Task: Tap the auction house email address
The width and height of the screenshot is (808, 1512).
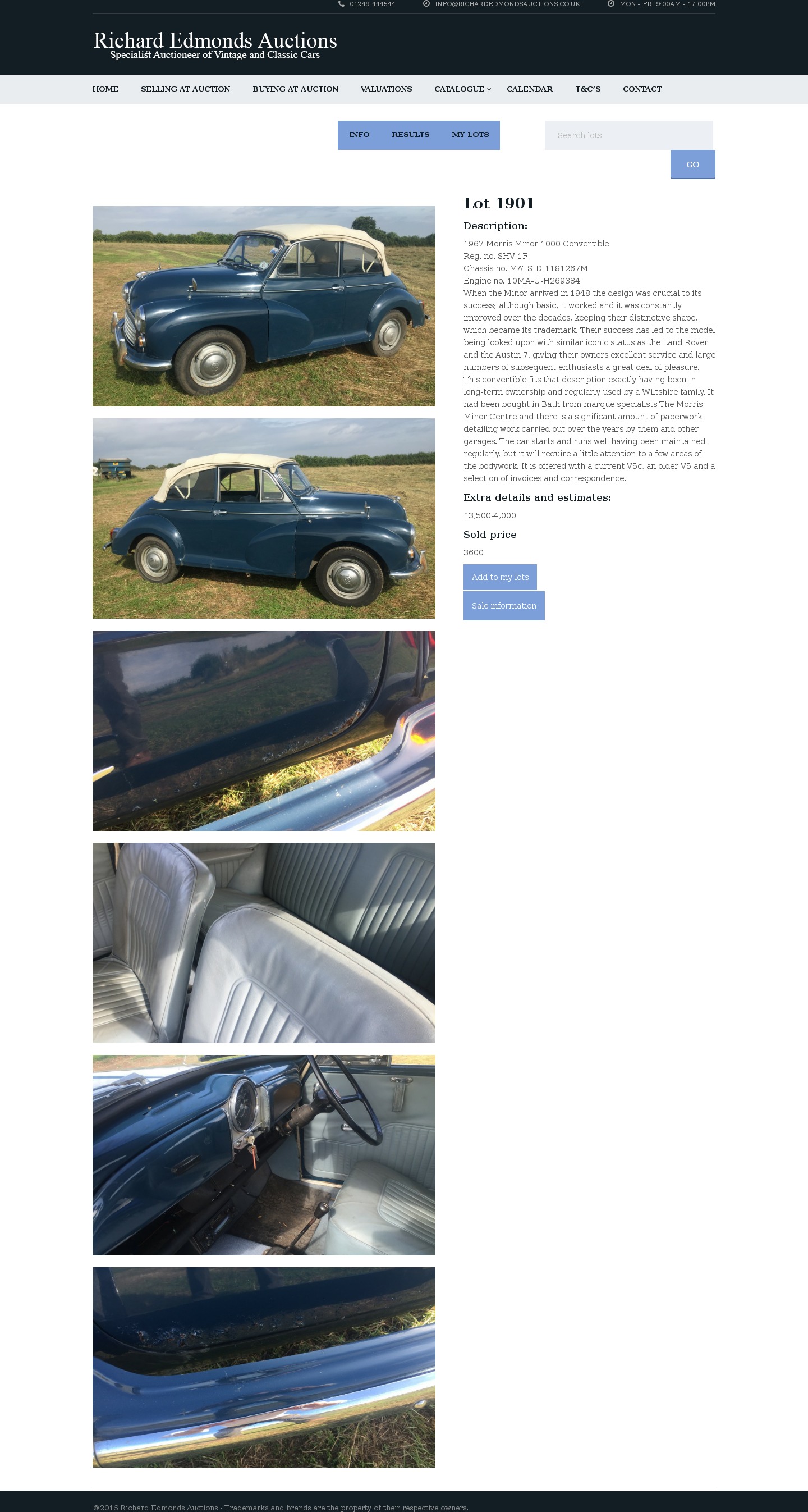Action: pos(507,4)
